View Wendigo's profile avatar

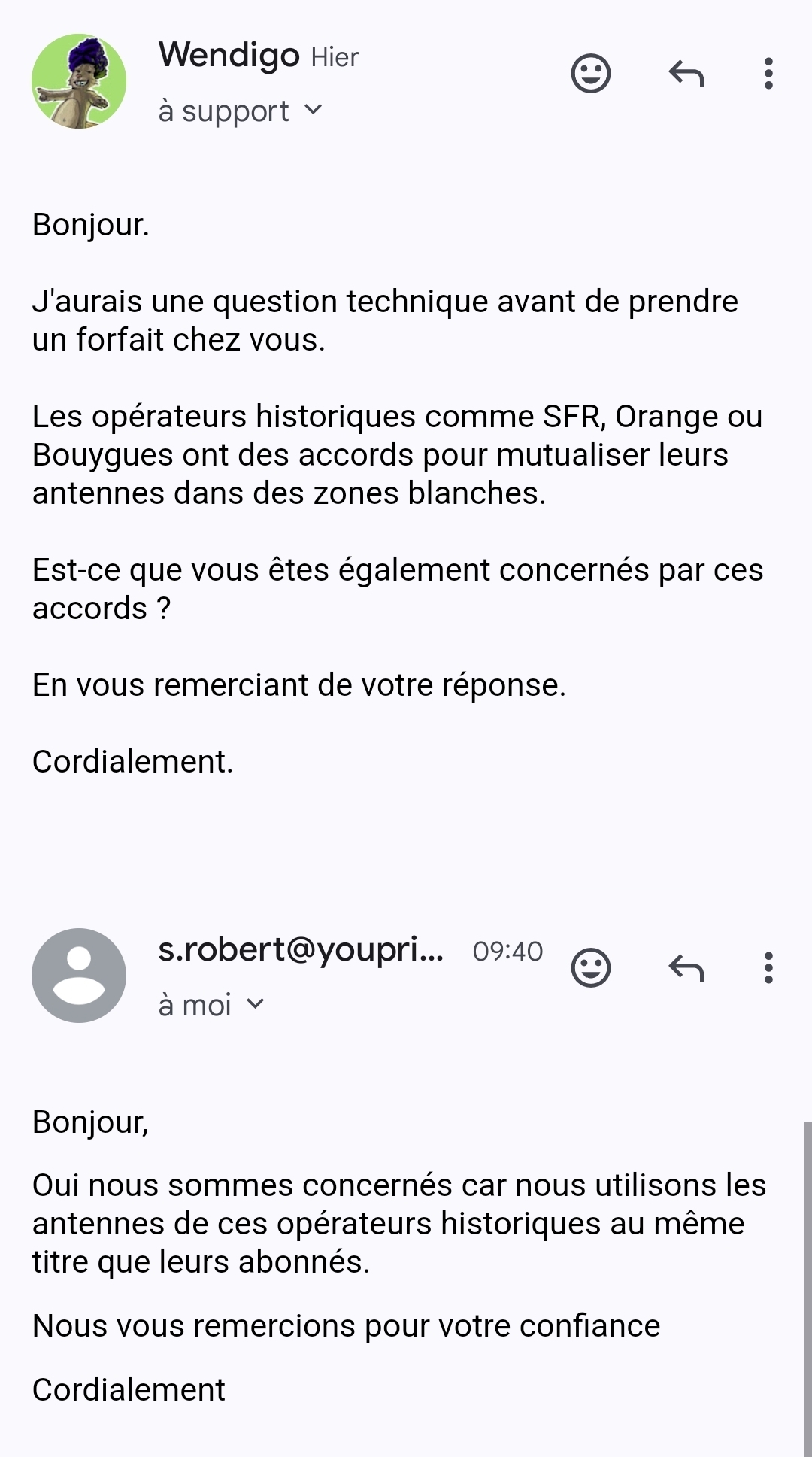coord(79,81)
